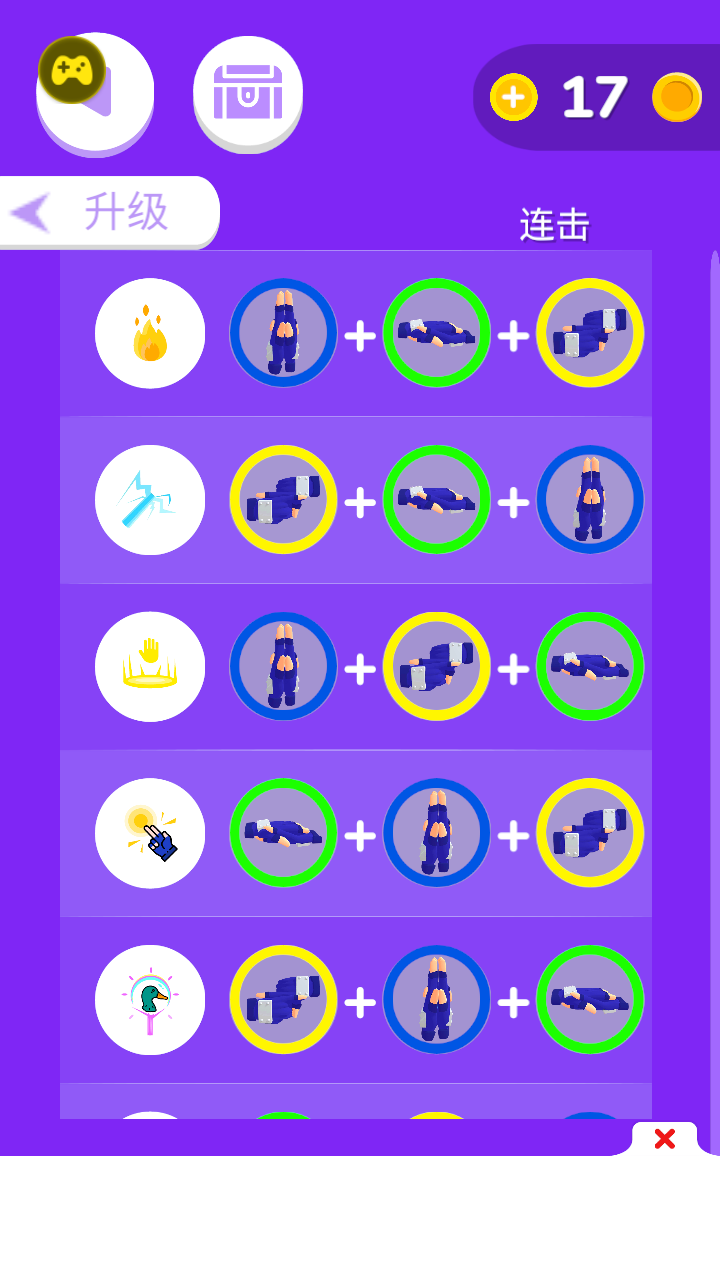Viewport: 720px width, 1280px height.
Task: Open the treasure chest shop
Action: point(248,93)
